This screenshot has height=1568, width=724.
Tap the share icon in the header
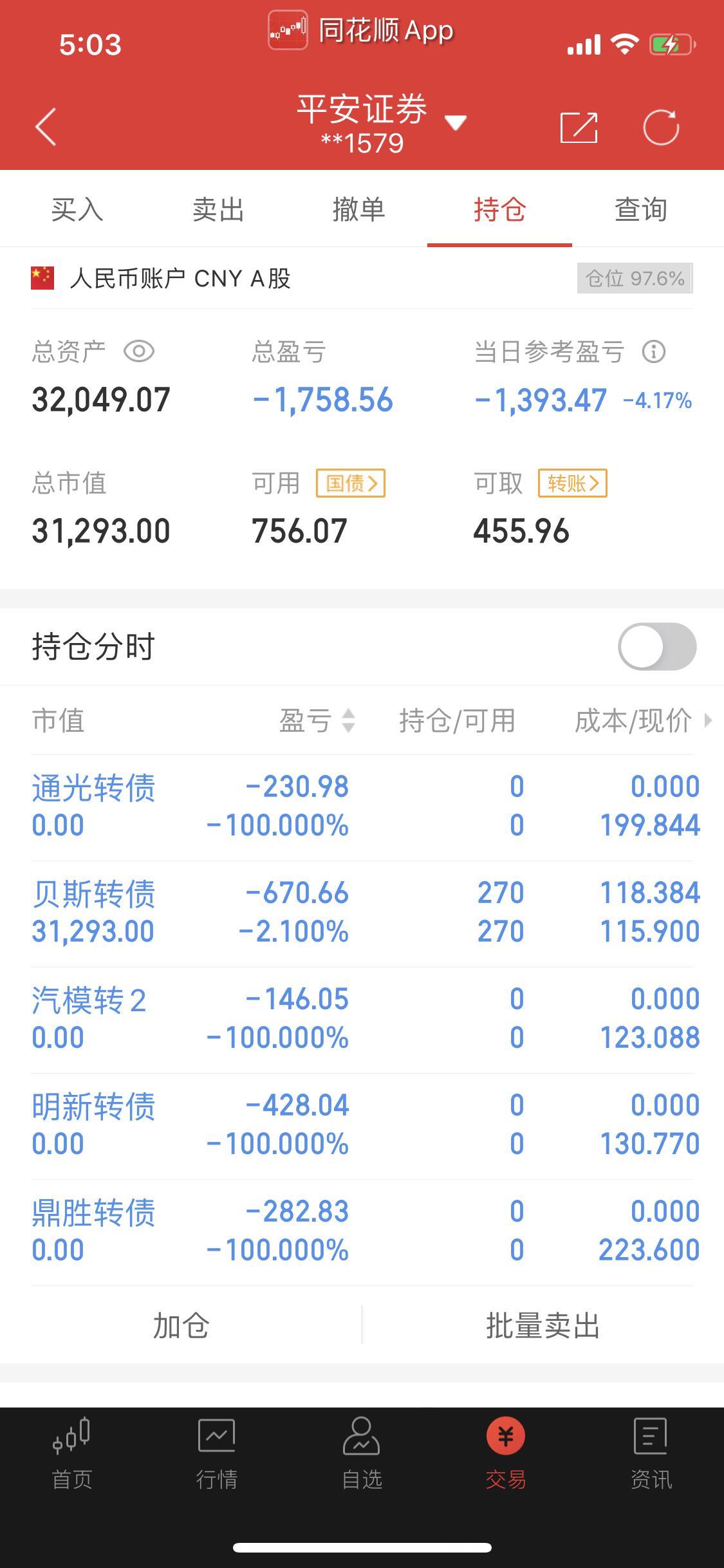[579, 127]
